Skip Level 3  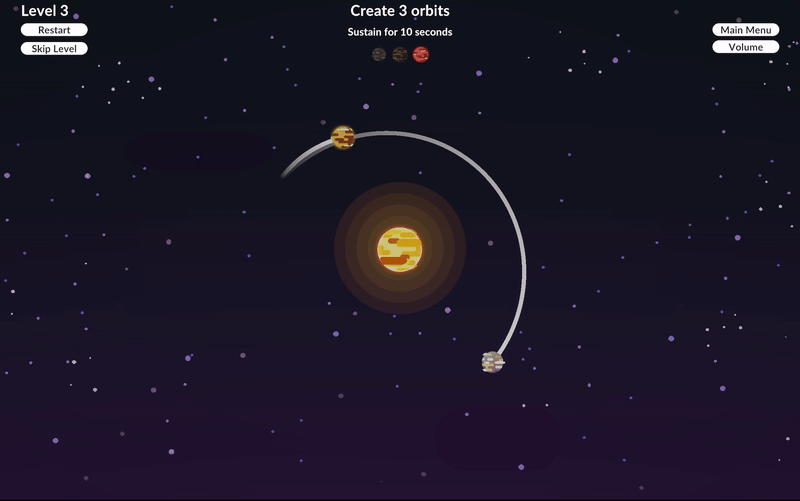[x=54, y=48]
